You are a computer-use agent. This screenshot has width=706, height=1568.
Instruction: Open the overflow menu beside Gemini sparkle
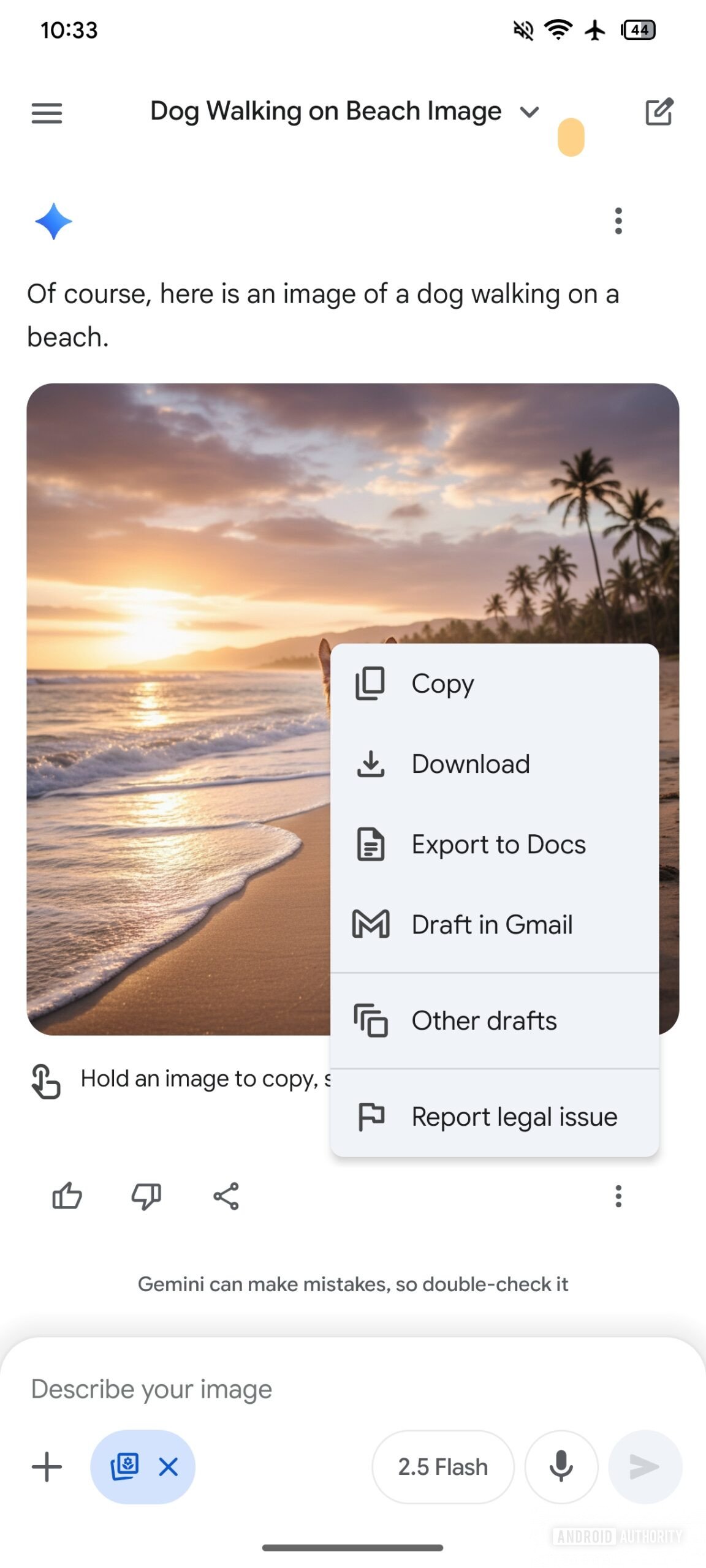click(x=618, y=221)
